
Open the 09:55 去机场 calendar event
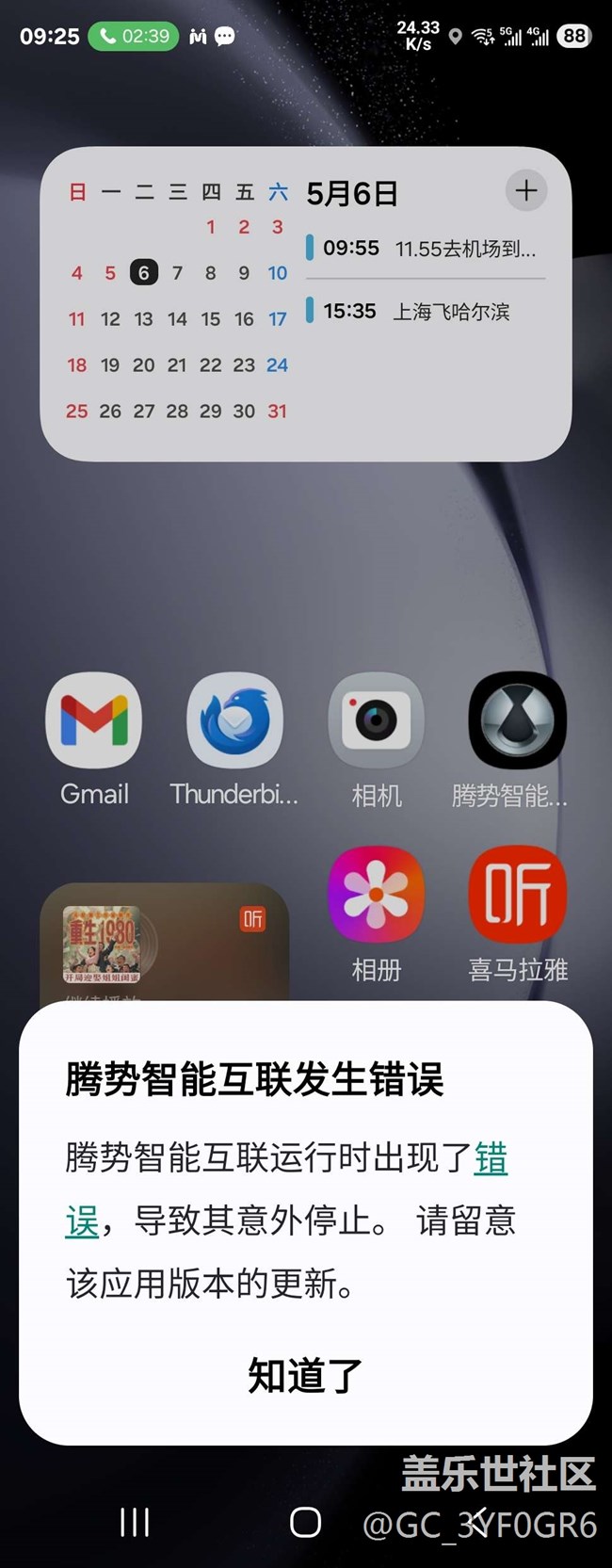click(x=427, y=249)
